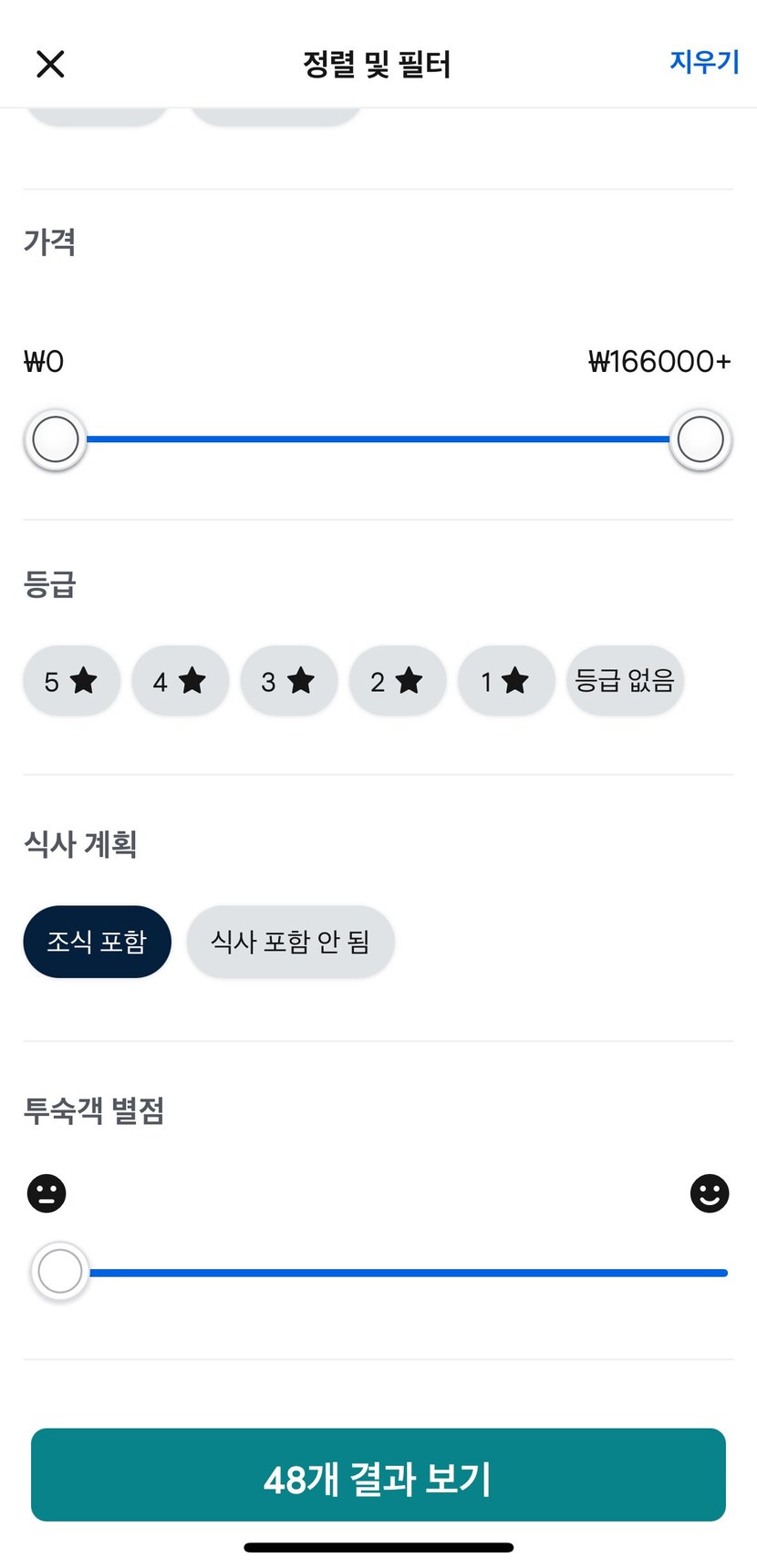Choose the 3 star rating chip
Screen dimensions: 757x1568
pos(289,681)
